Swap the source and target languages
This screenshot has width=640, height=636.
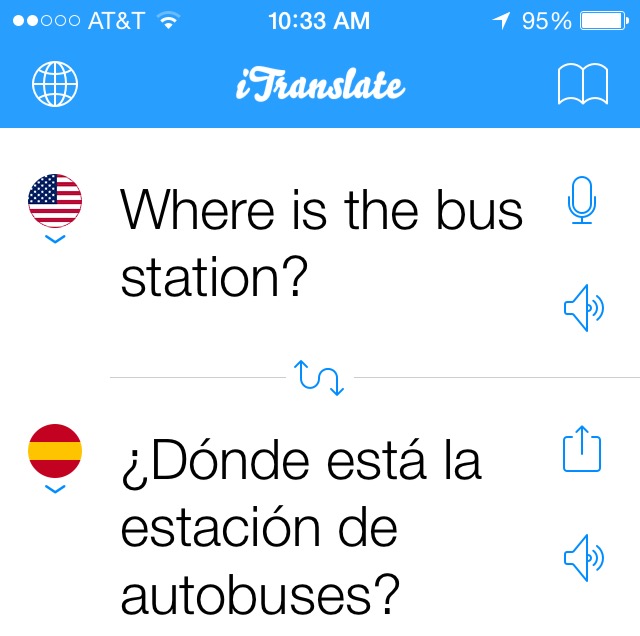[x=320, y=377]
